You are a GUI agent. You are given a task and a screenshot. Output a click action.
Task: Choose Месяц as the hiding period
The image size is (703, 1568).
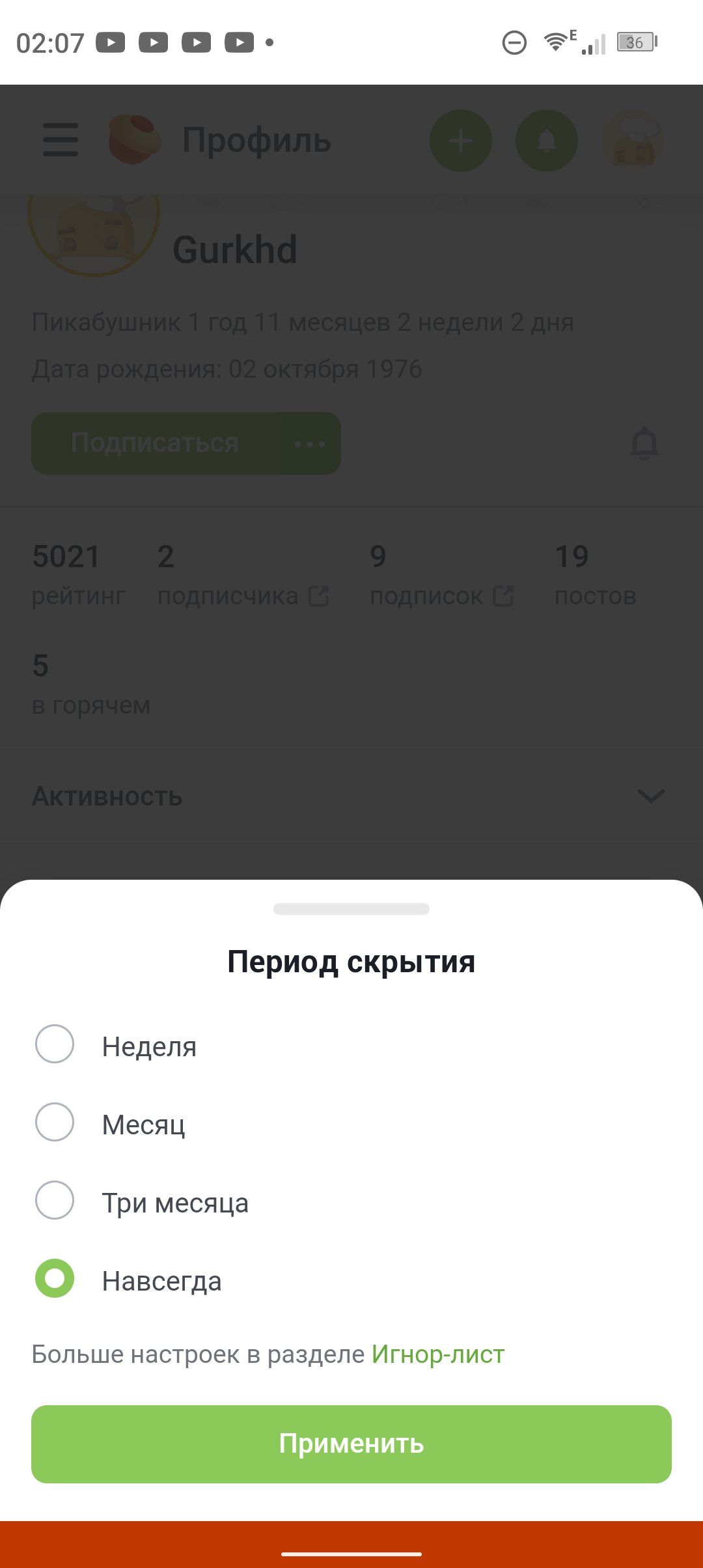point(55,1123)
